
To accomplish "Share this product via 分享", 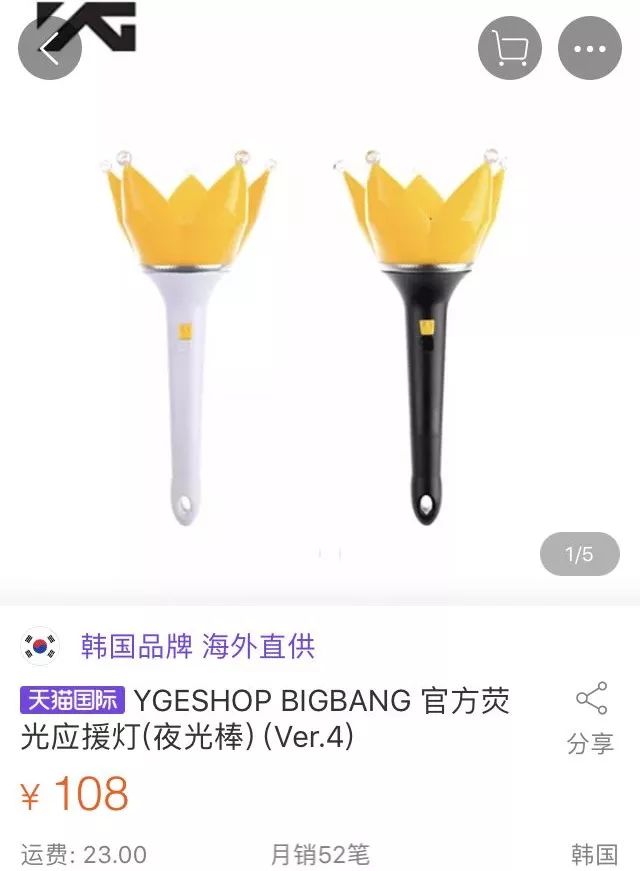I will pyautogui.click(x=590, y=719).
